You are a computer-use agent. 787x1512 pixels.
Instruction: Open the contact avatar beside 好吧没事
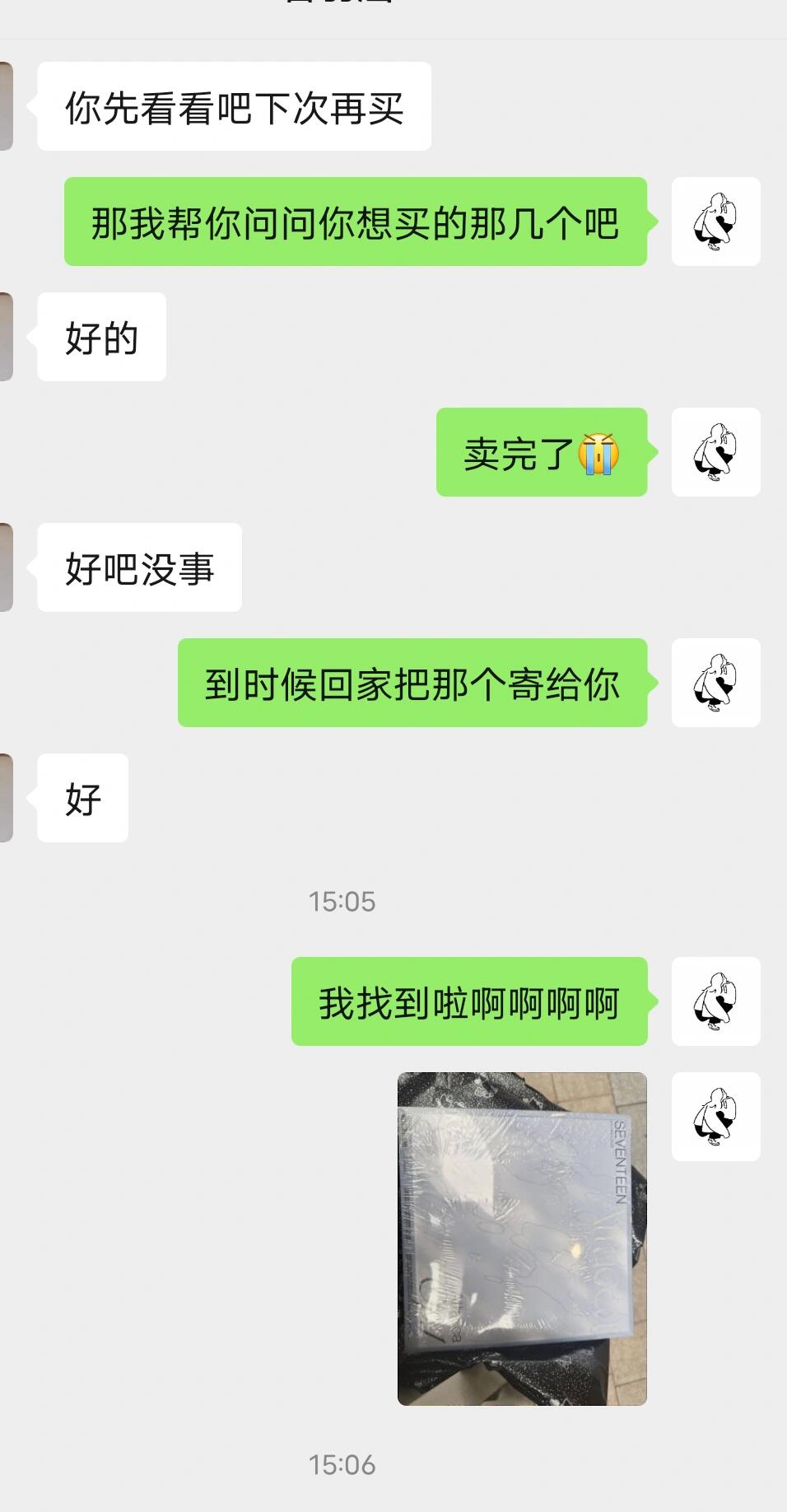pyautogui.click(x=6, y=567)
